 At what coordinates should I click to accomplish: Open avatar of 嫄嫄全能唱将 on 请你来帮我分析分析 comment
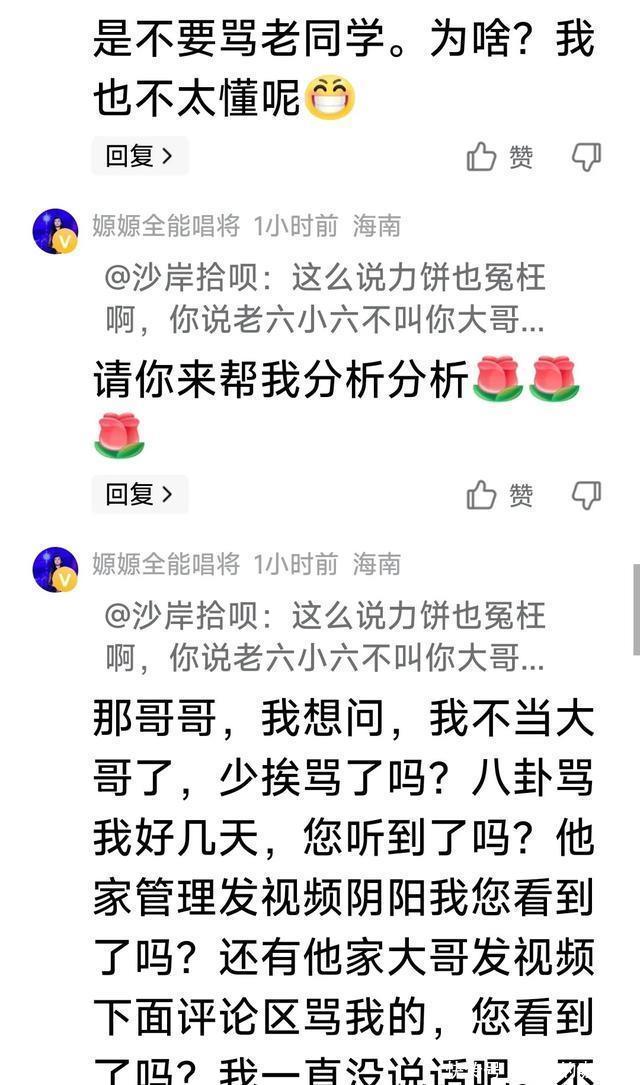[x=55, y=231]
